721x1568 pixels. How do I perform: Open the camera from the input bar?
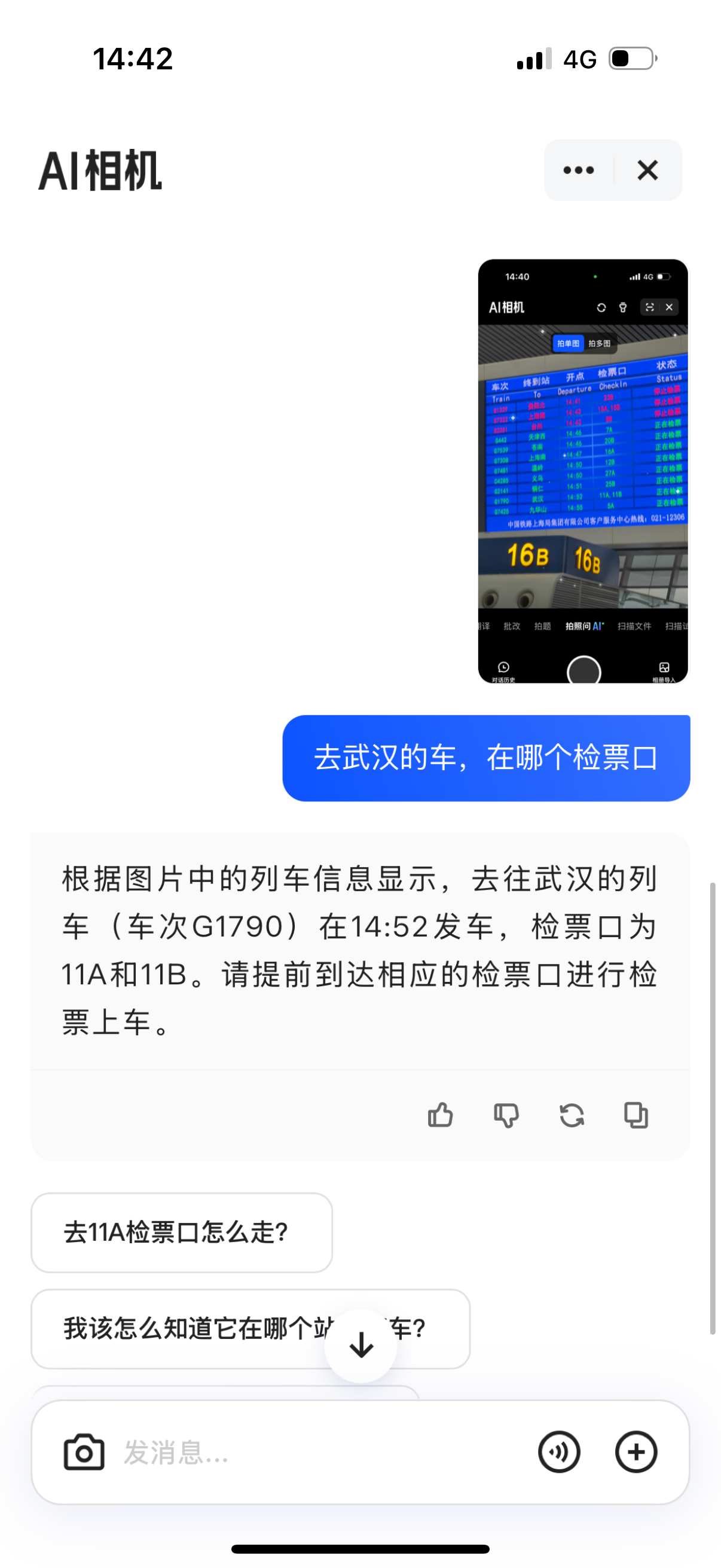click(x=84, y=1453)
